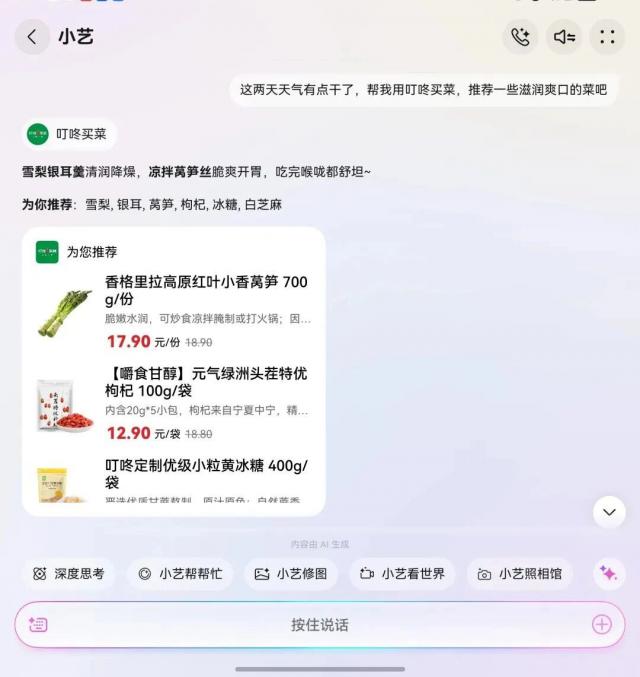Screen dimensions: 640x677
Task: Open the 香格里拉高原红叶小香莴笋 product
Action: coord(206,291)
